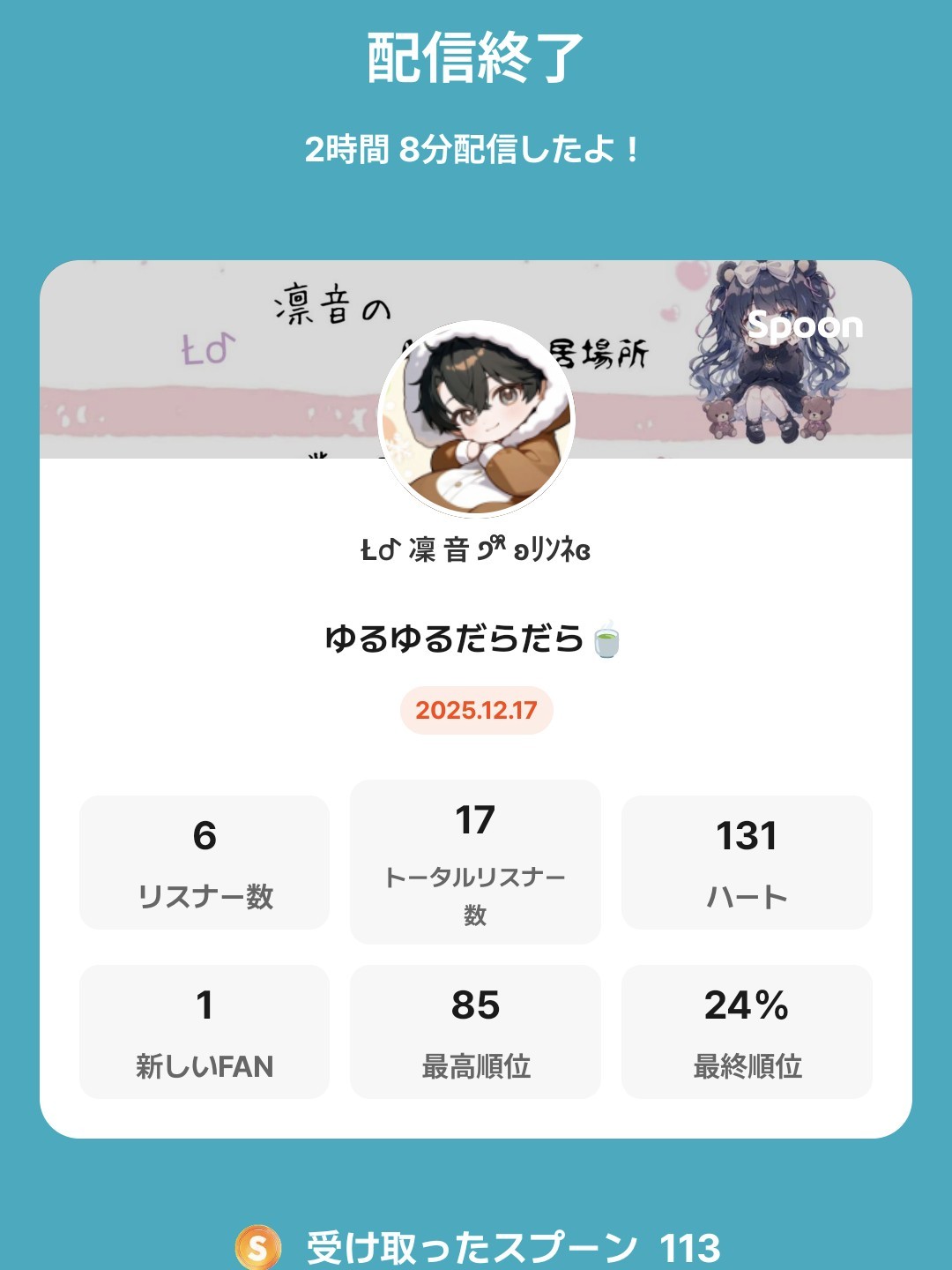Click the 配信終了 header title
Screen dimensions: 952x1270
[476, 55]
